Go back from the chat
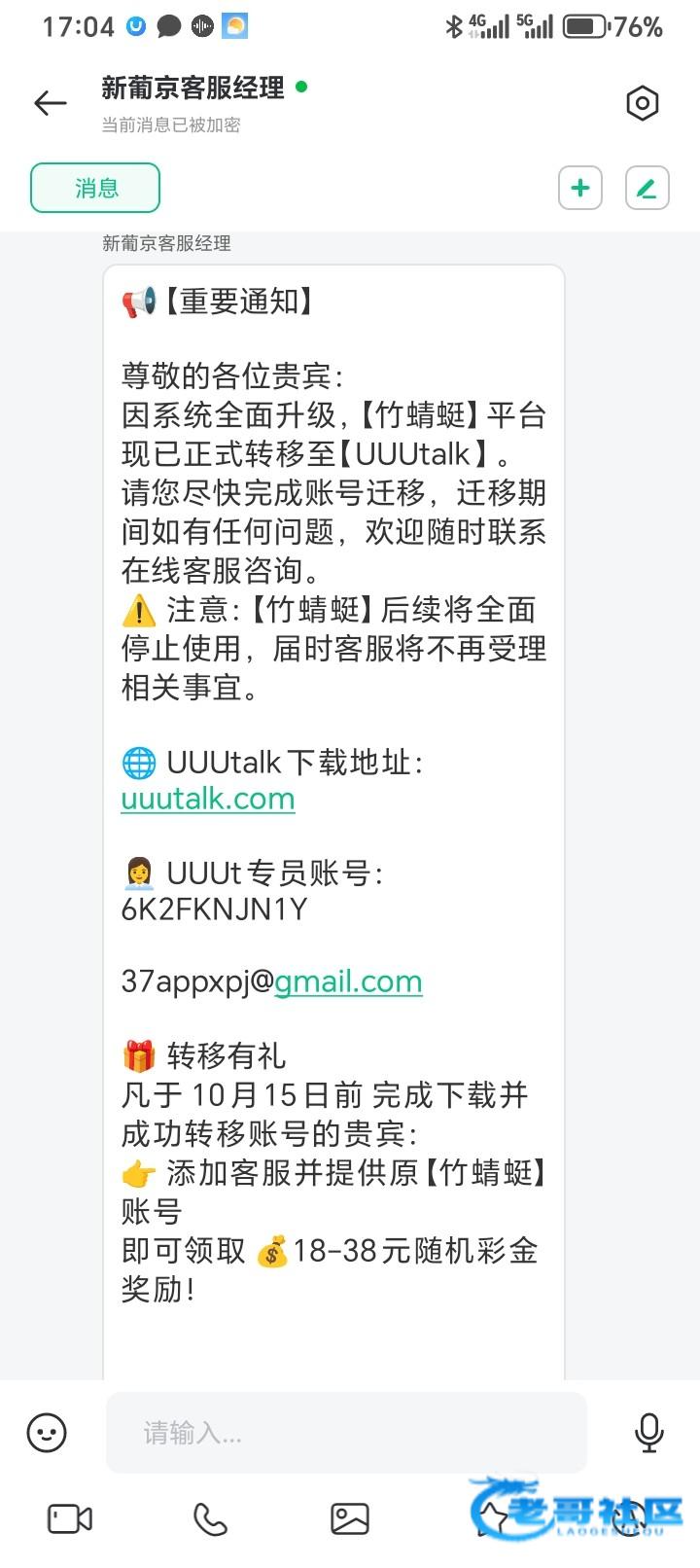 pyautogui.click(x=51, y=103)
